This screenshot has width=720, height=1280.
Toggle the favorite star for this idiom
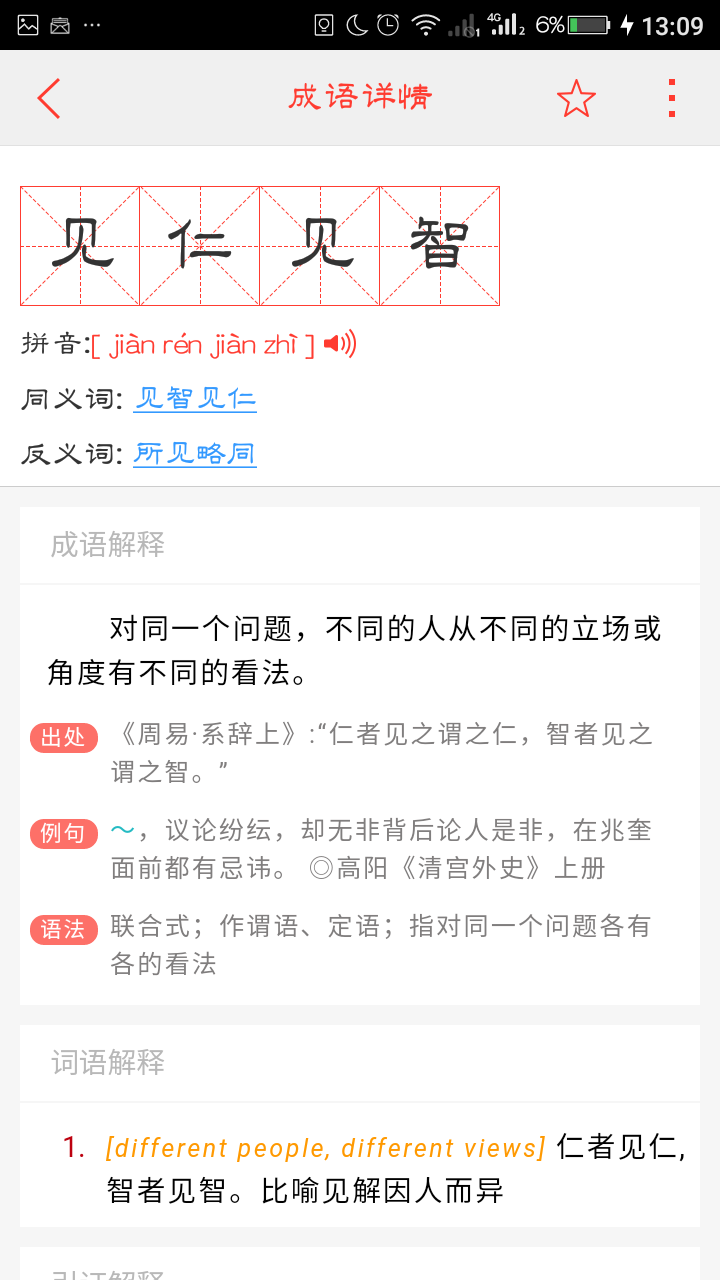577,99
